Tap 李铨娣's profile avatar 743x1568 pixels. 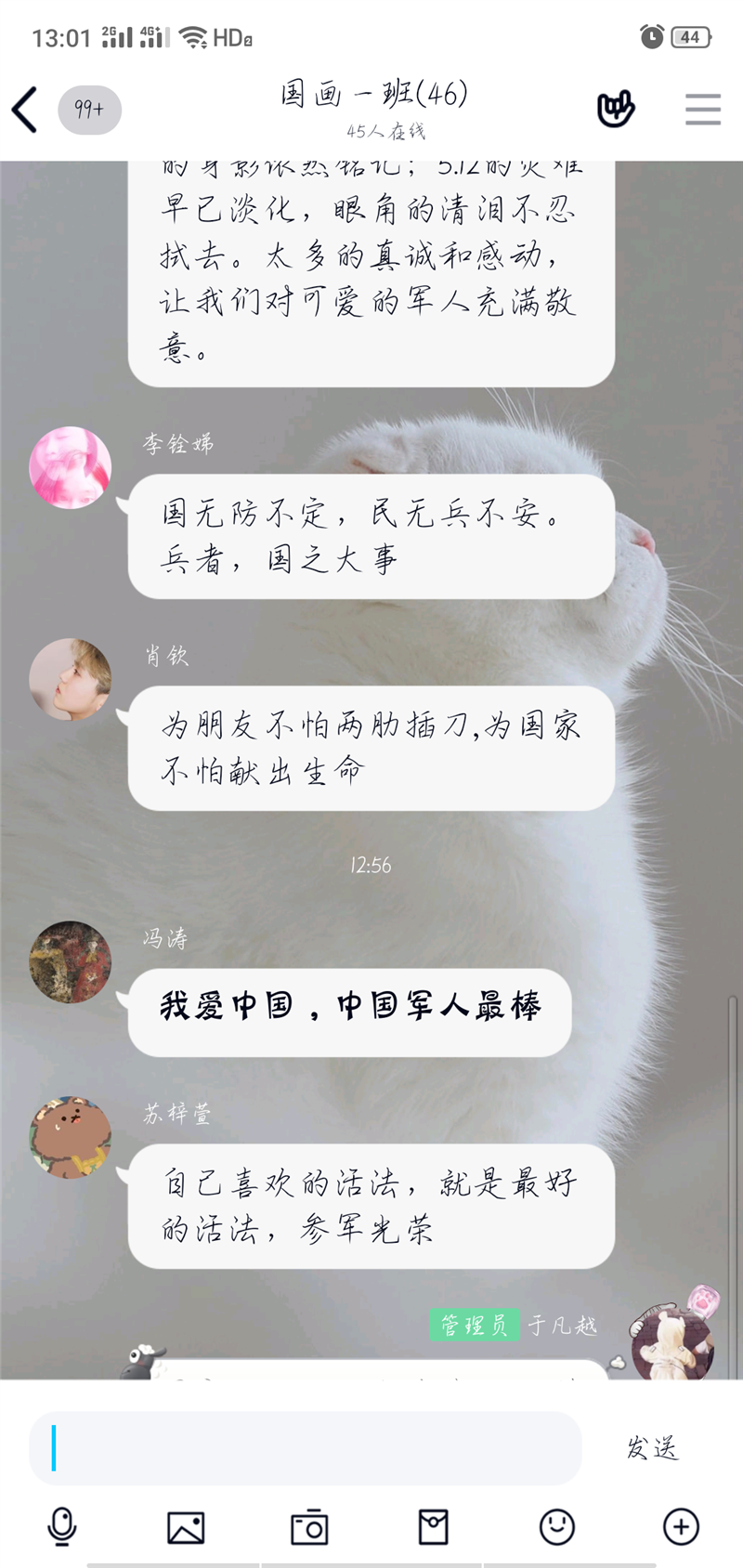point(71,467)
